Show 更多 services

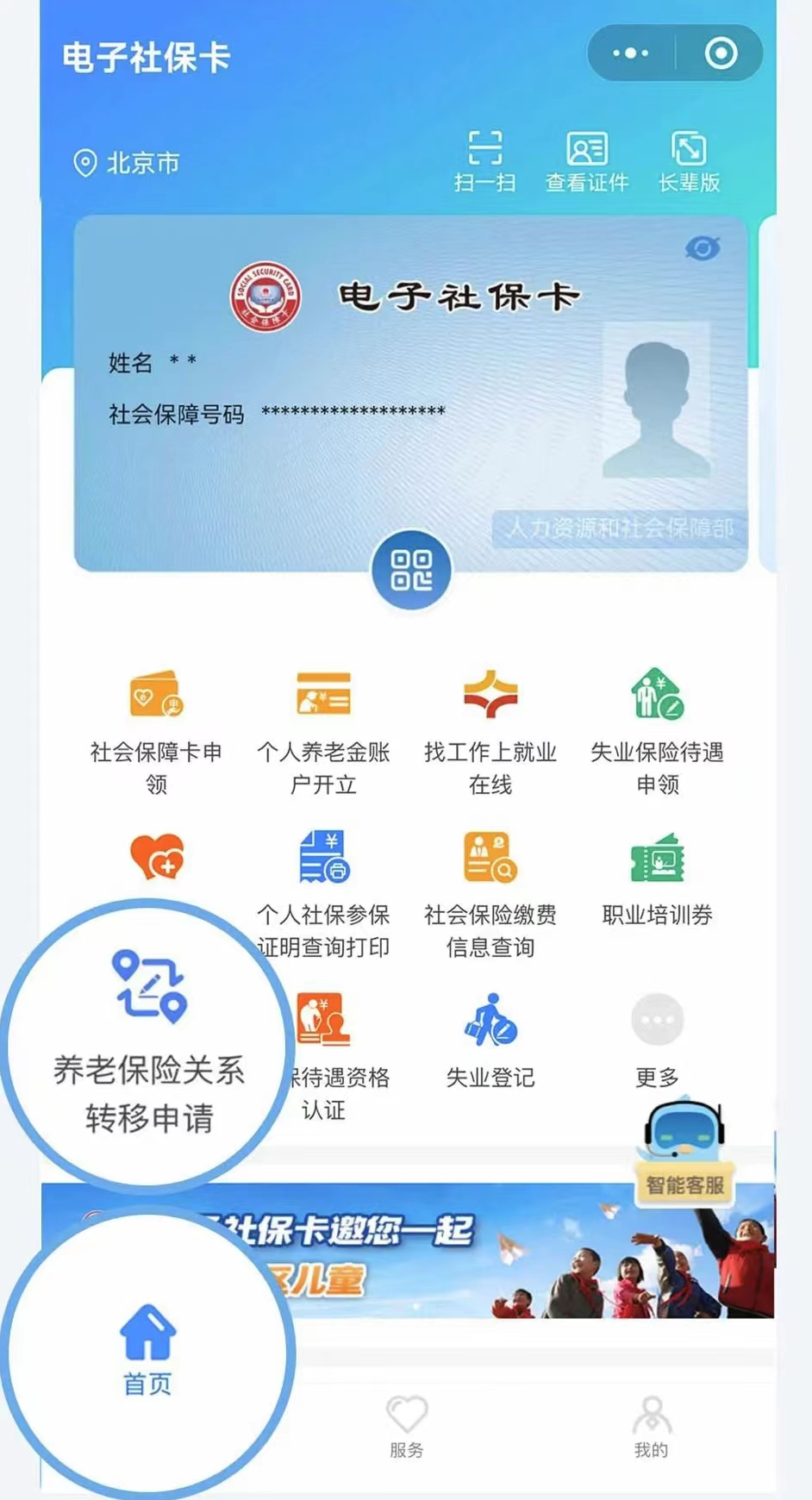point(657,1039)
